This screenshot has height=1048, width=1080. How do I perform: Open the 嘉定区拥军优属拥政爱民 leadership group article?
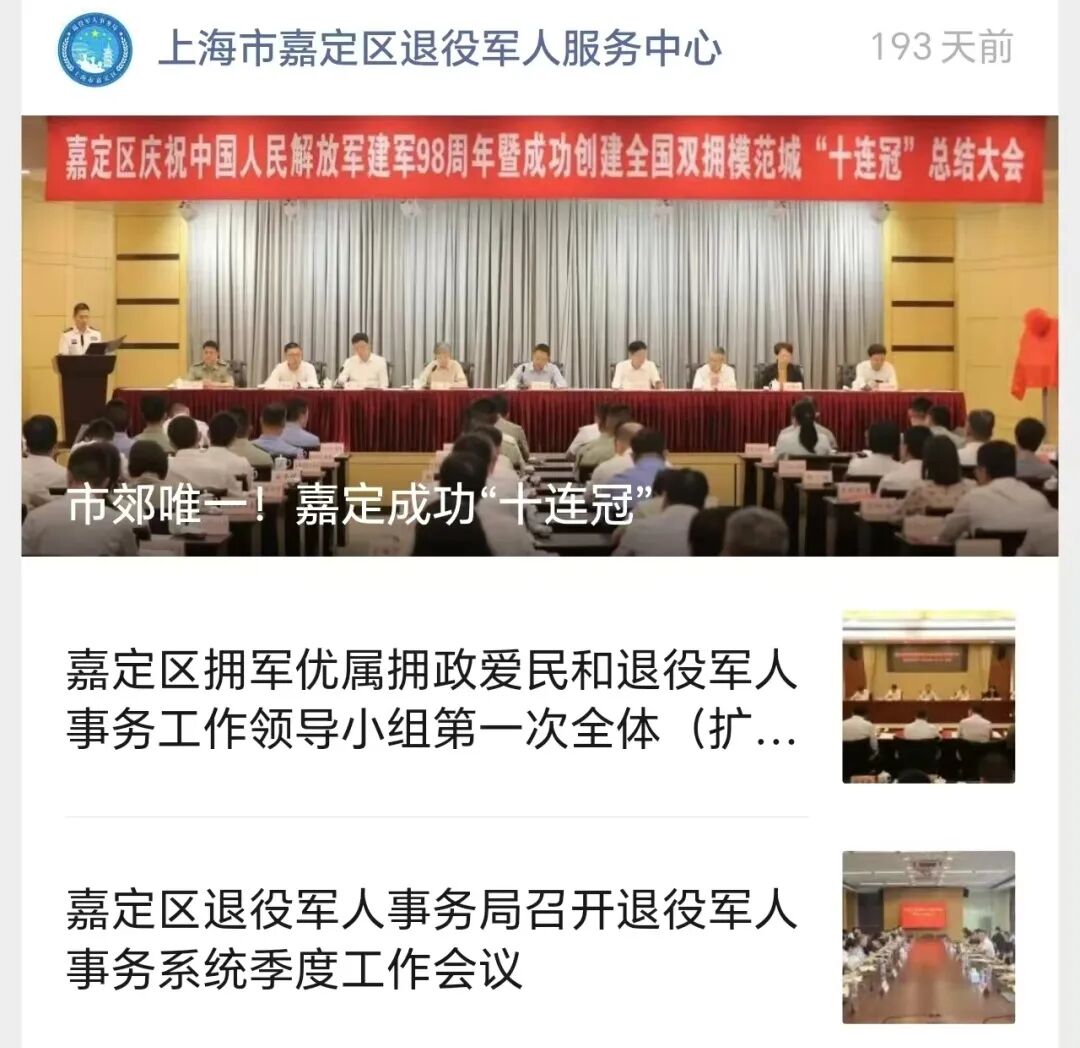click(x=432, y=700)
